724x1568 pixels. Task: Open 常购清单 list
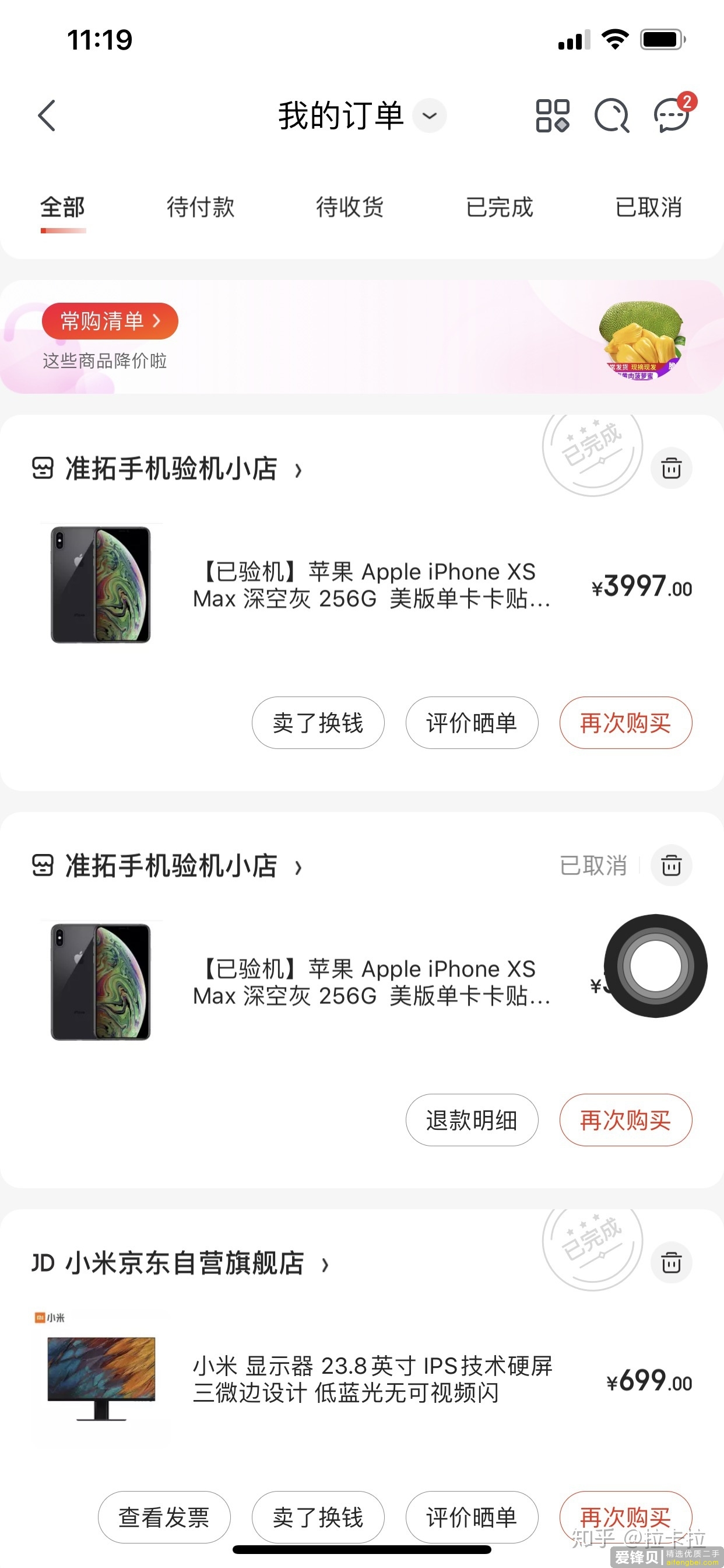pos(110,321)
